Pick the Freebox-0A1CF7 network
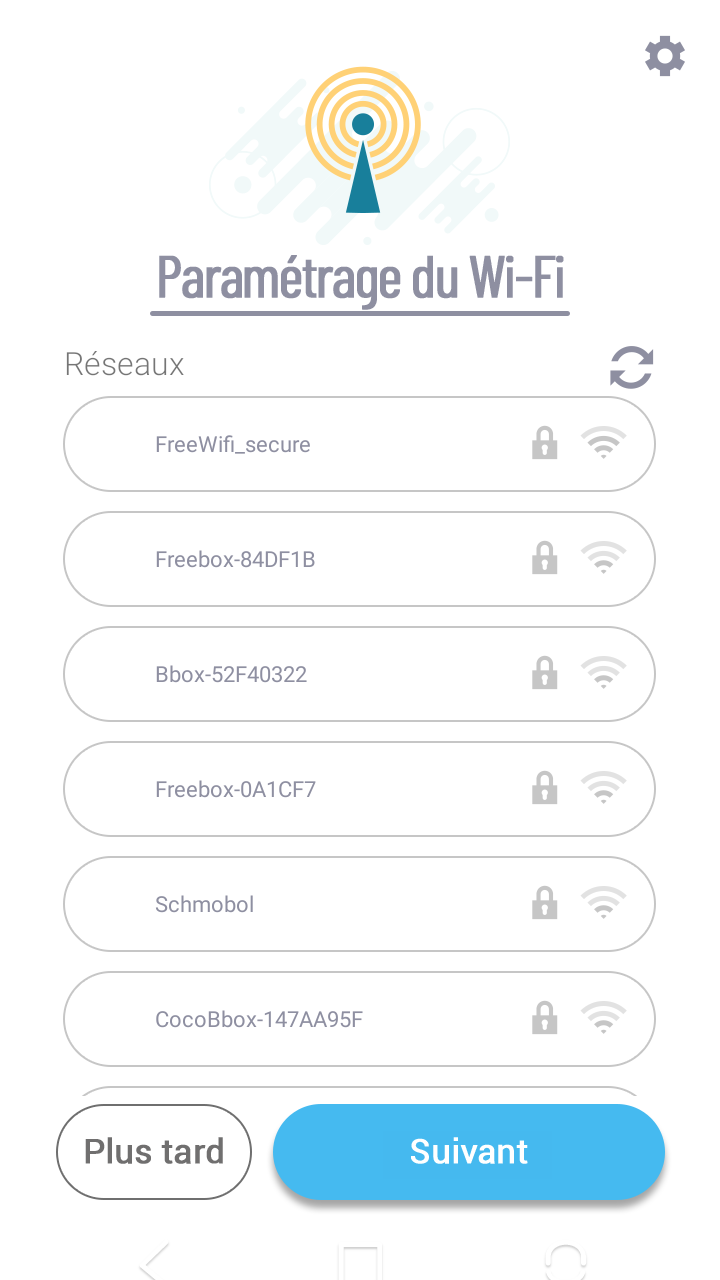Image resolution: width=720 pixels, height=1280 pixels. click(x=359, y=789)
